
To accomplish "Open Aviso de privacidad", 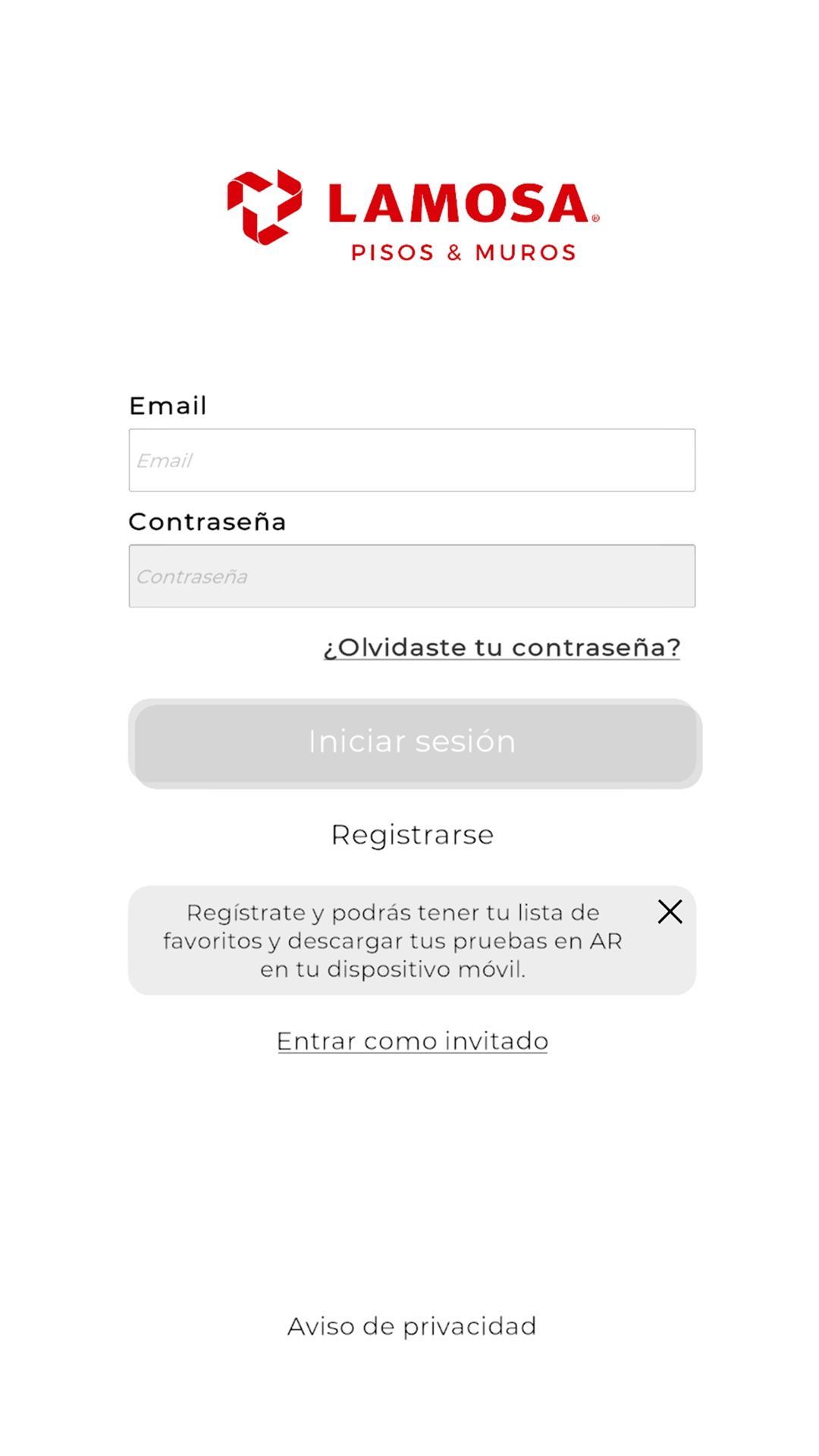I will (x=412, y=1326).
